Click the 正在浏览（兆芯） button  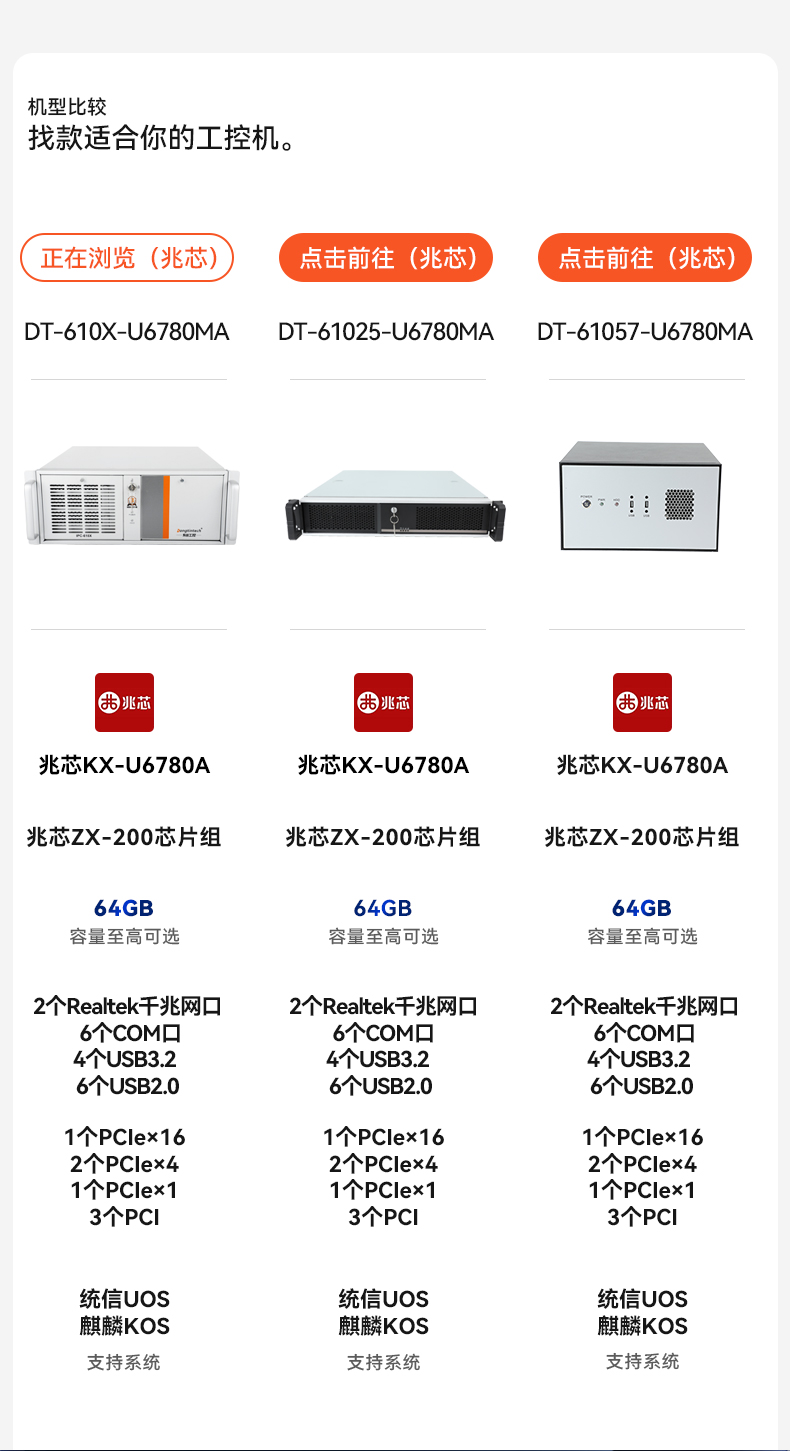127,257
